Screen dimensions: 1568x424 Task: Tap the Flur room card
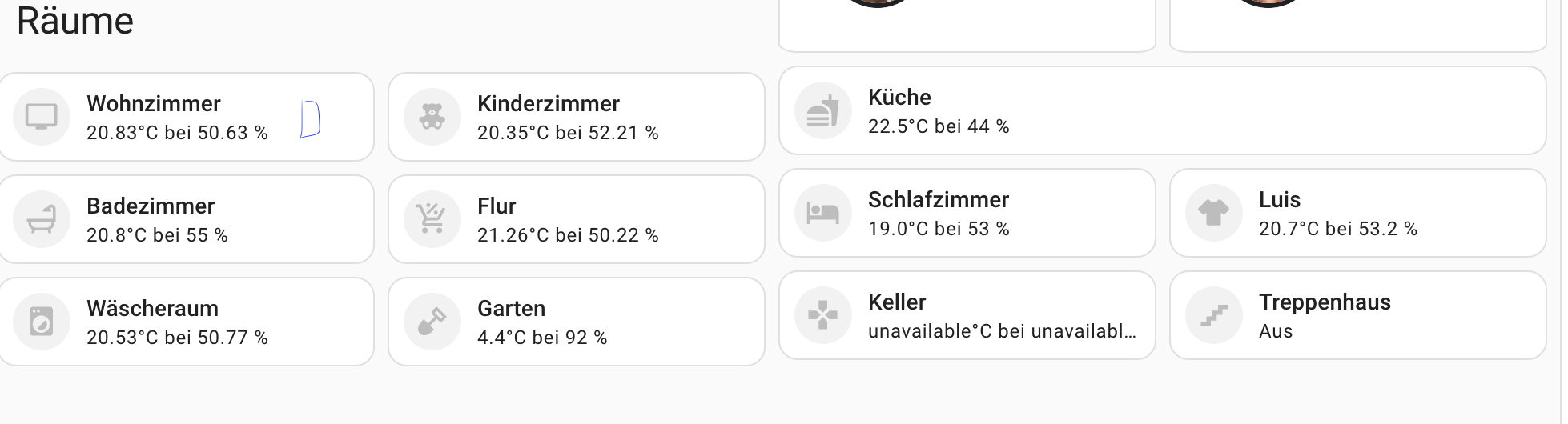575,220
